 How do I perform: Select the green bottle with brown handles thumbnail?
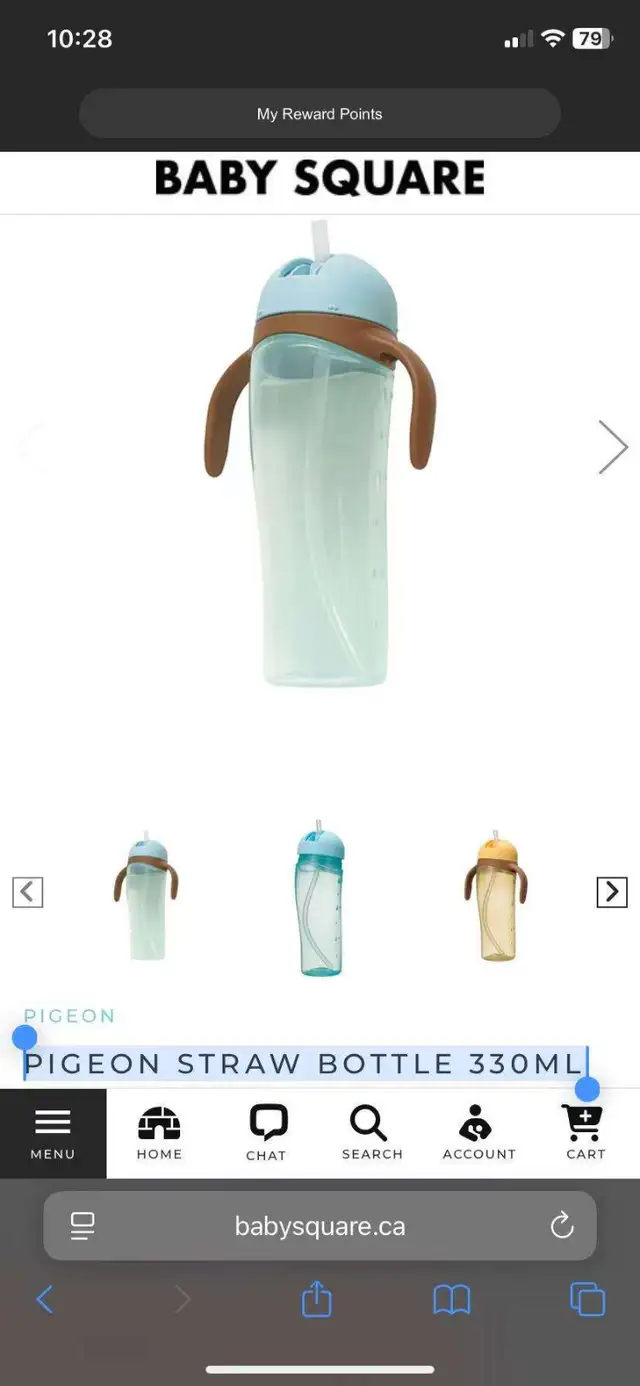(x=146, y=896)
